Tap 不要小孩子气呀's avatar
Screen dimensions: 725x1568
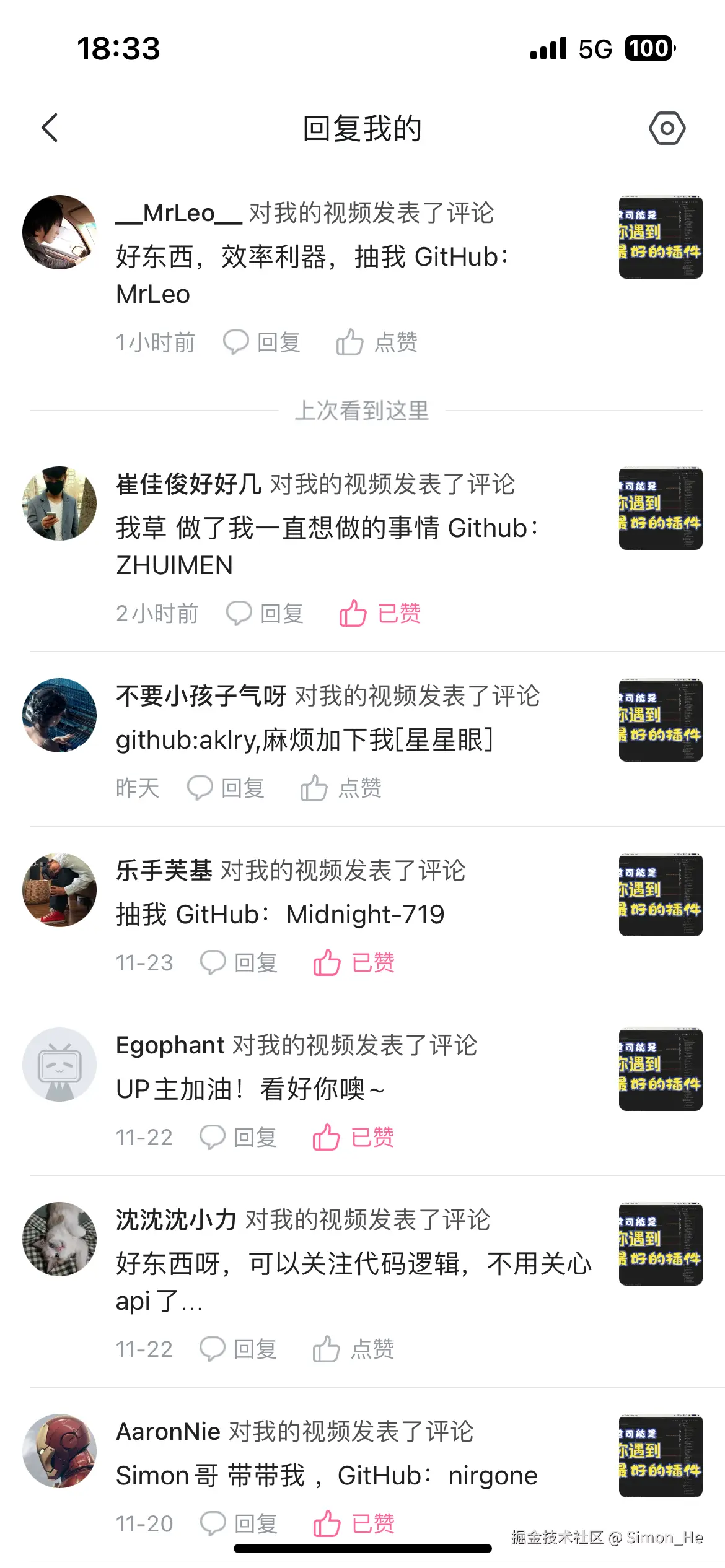tap(59, 714)
